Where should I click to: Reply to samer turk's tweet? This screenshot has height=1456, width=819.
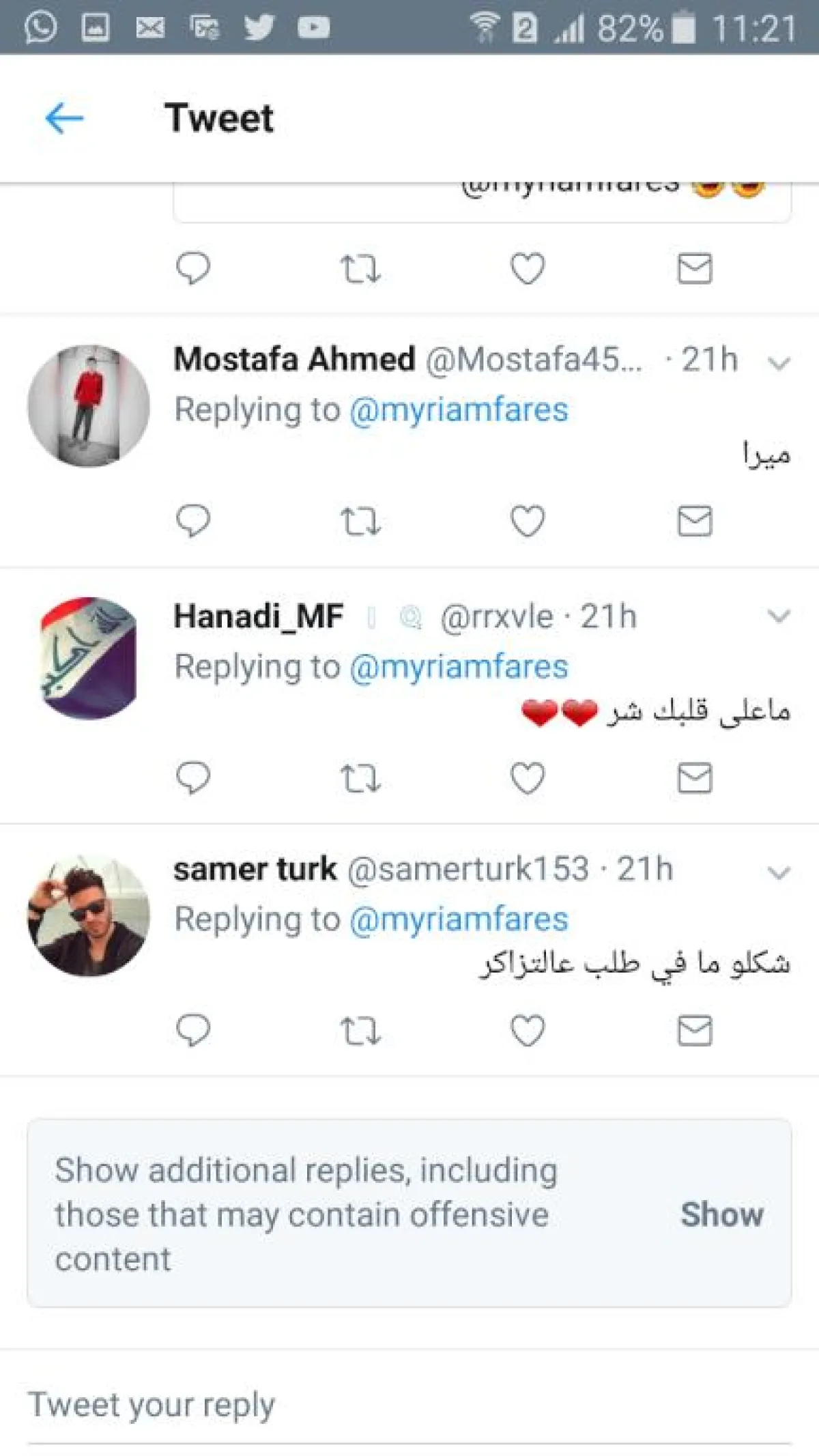tap(193, 1031)
